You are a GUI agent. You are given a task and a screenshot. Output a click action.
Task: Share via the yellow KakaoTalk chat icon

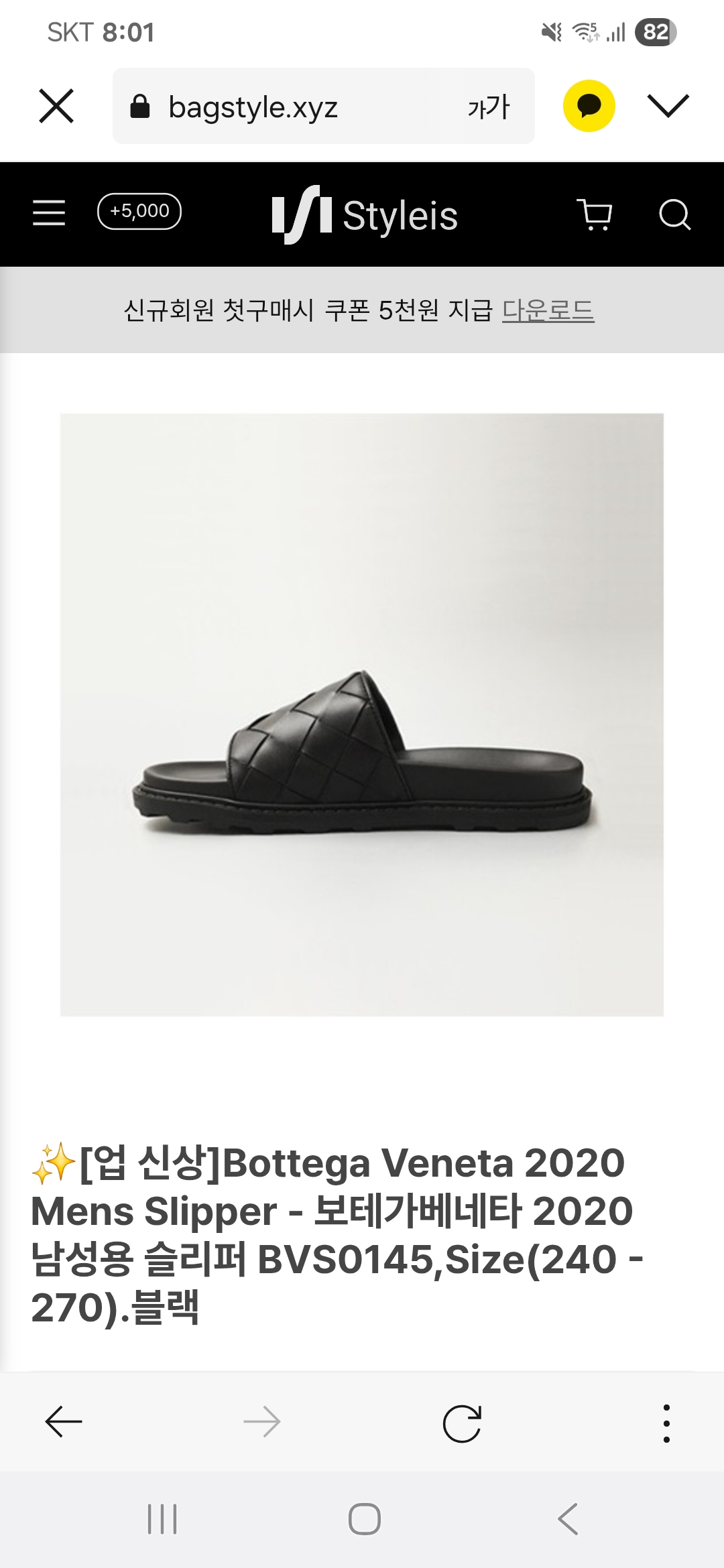pos(589,106)
